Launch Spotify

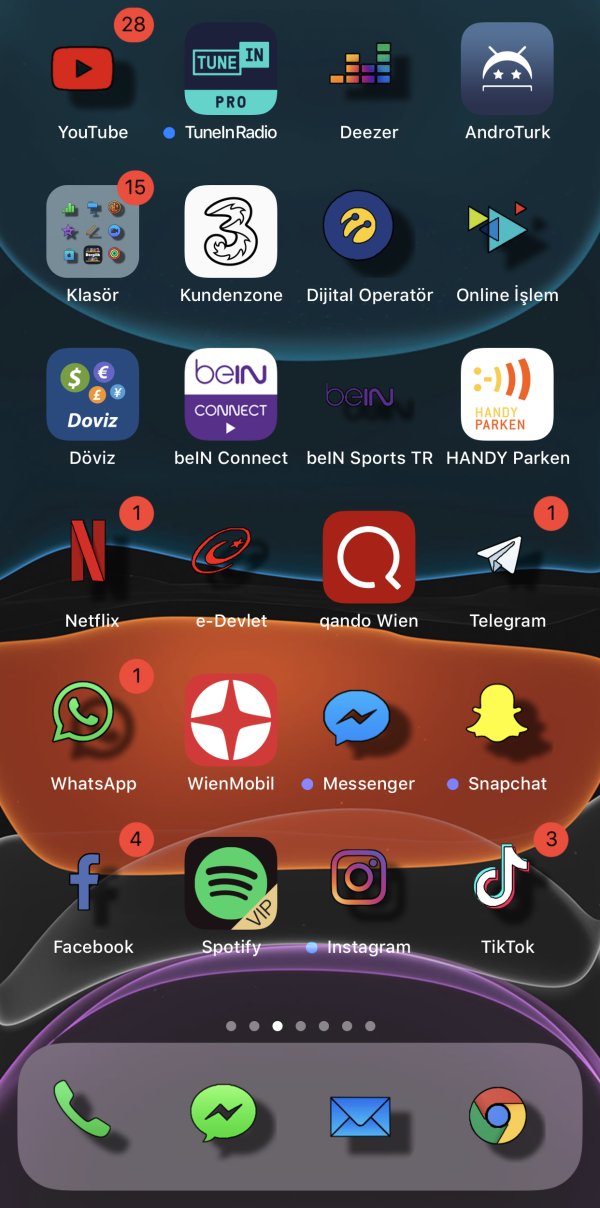point(231,883)
